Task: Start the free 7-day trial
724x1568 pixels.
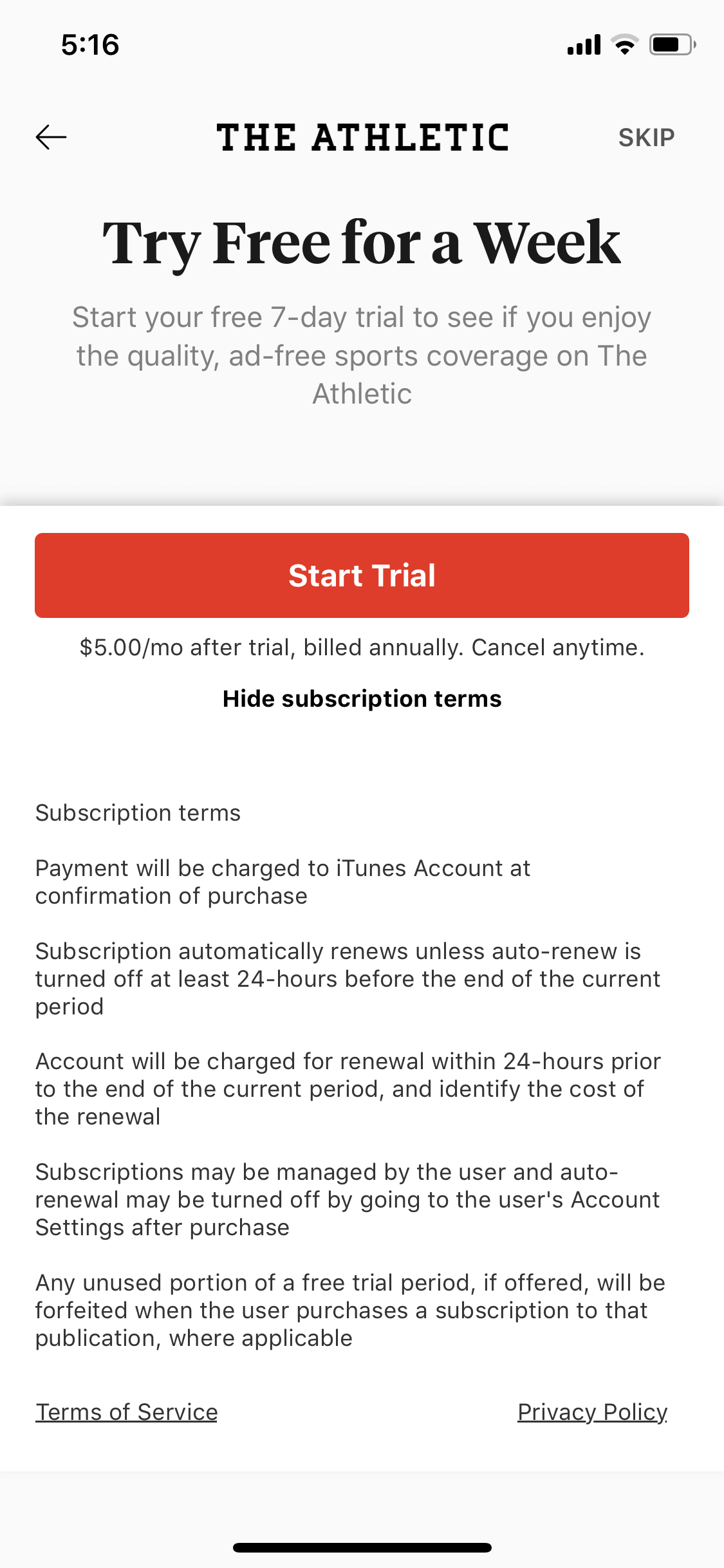Action: [362, 575]
